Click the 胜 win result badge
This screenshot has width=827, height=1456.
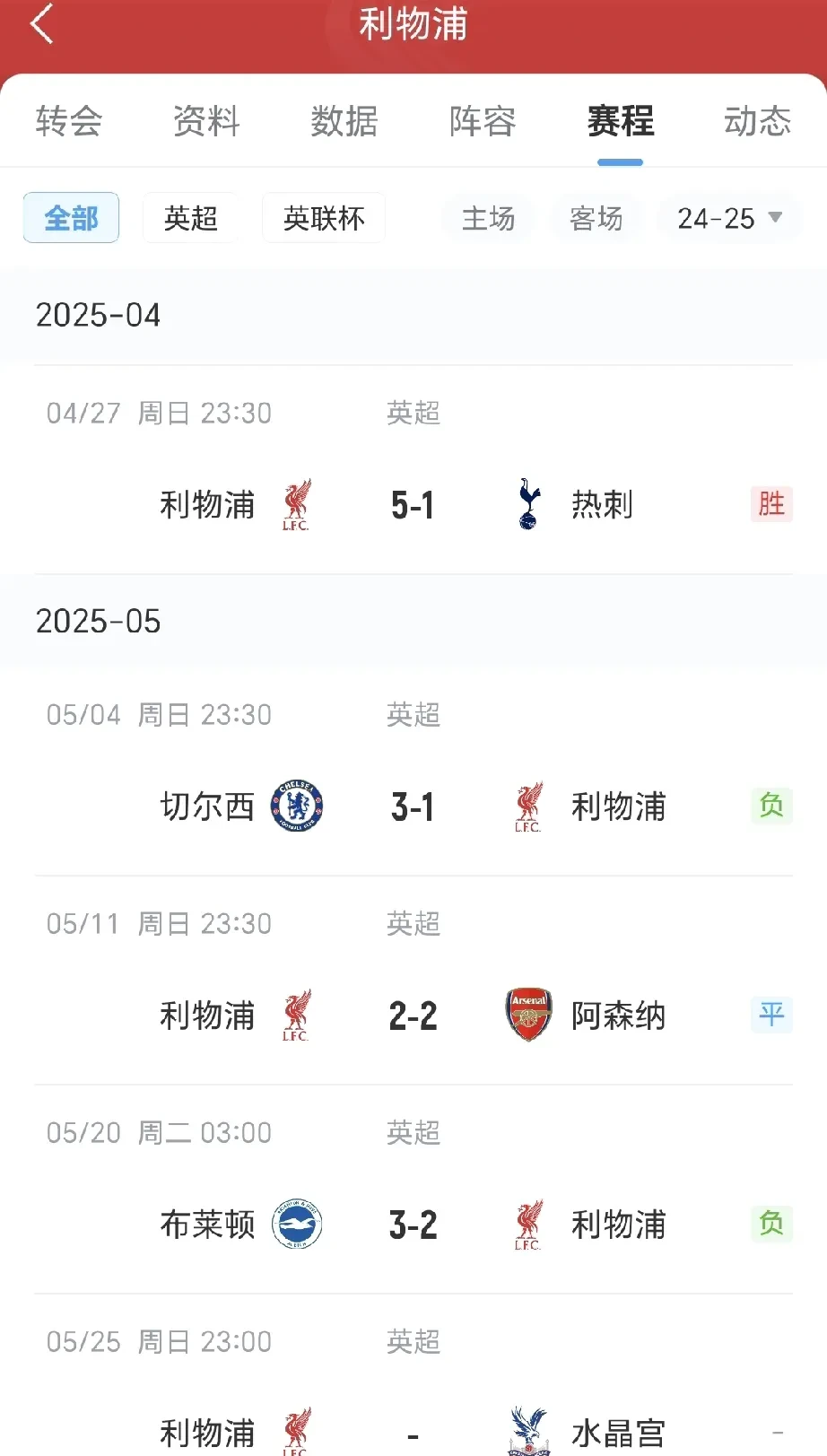point(770,504)
